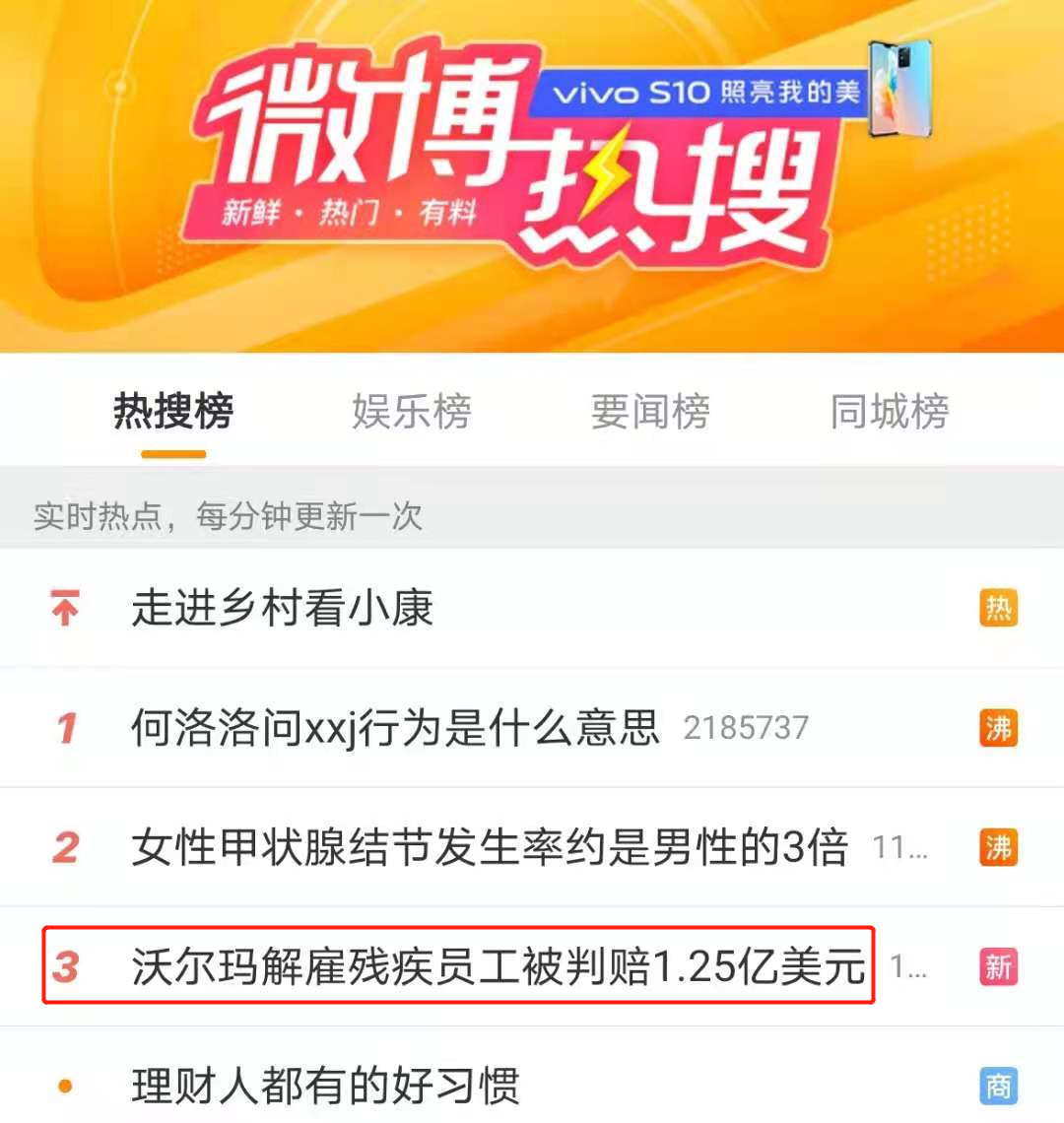
Task: Click the 沸 badge beside thyroid nodule topic
Action: tap(999, 849)
